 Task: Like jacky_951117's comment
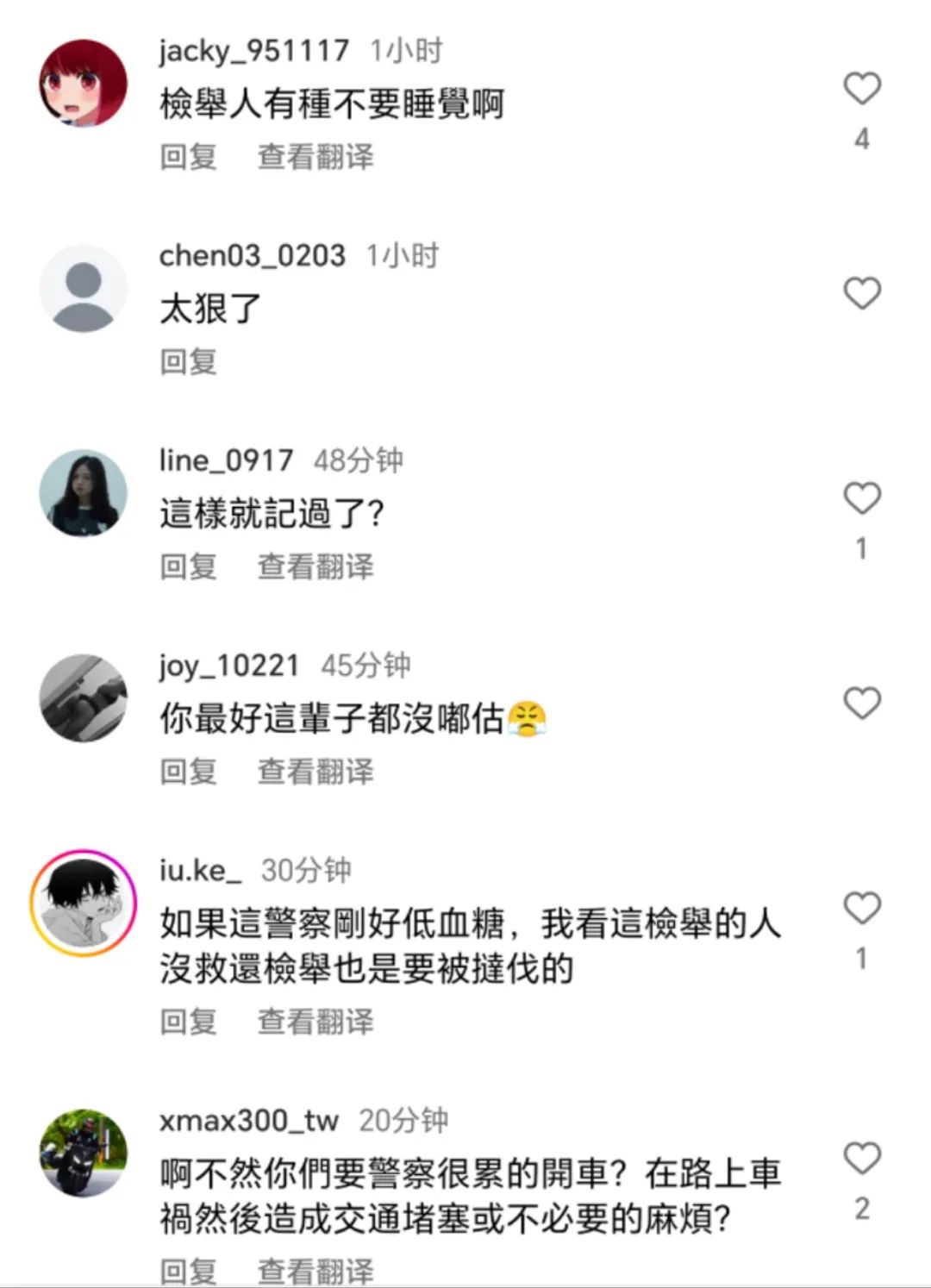pyautogui.click(x=861, y=89)
